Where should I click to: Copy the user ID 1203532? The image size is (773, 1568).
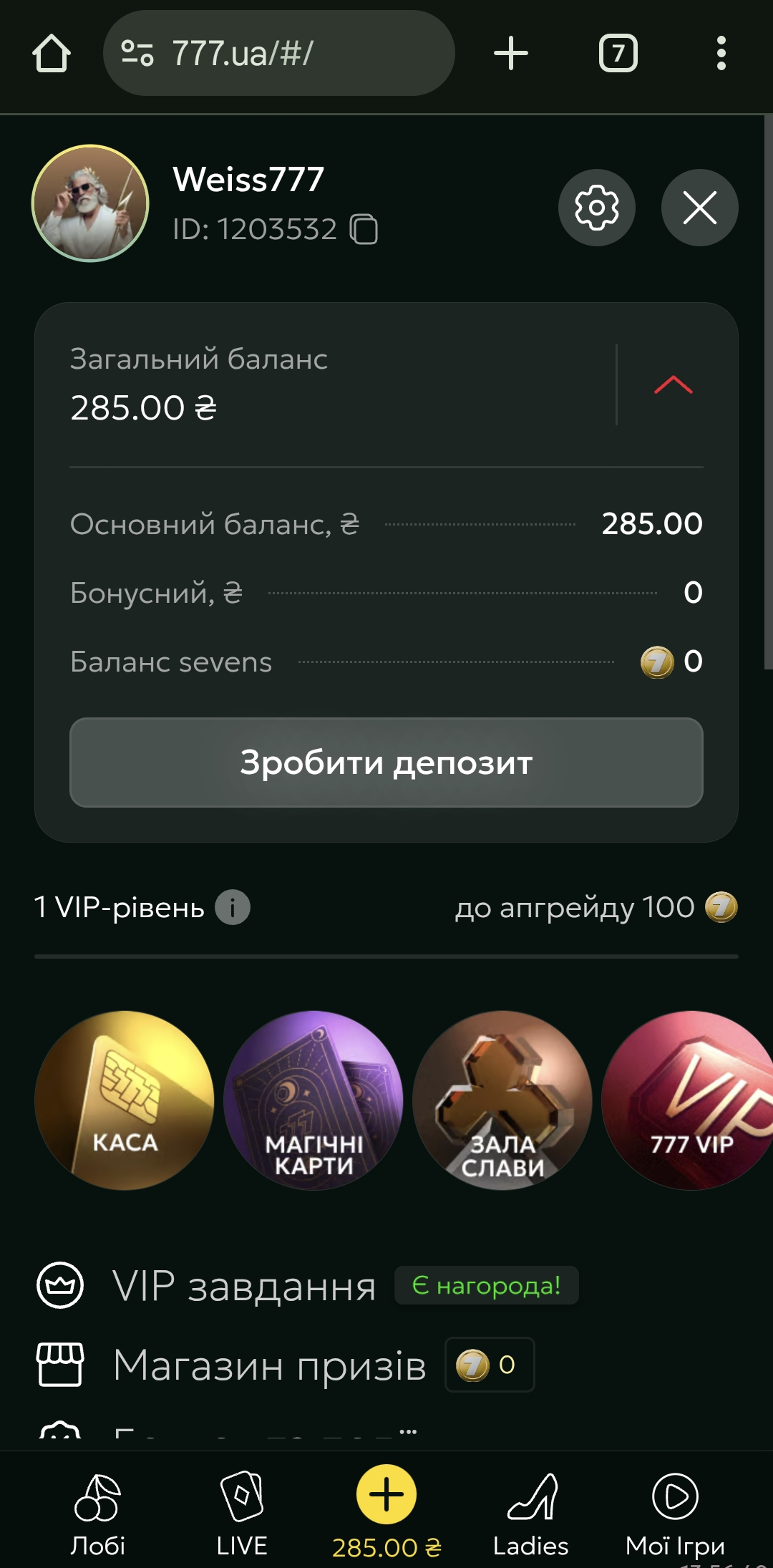(364, 229)
